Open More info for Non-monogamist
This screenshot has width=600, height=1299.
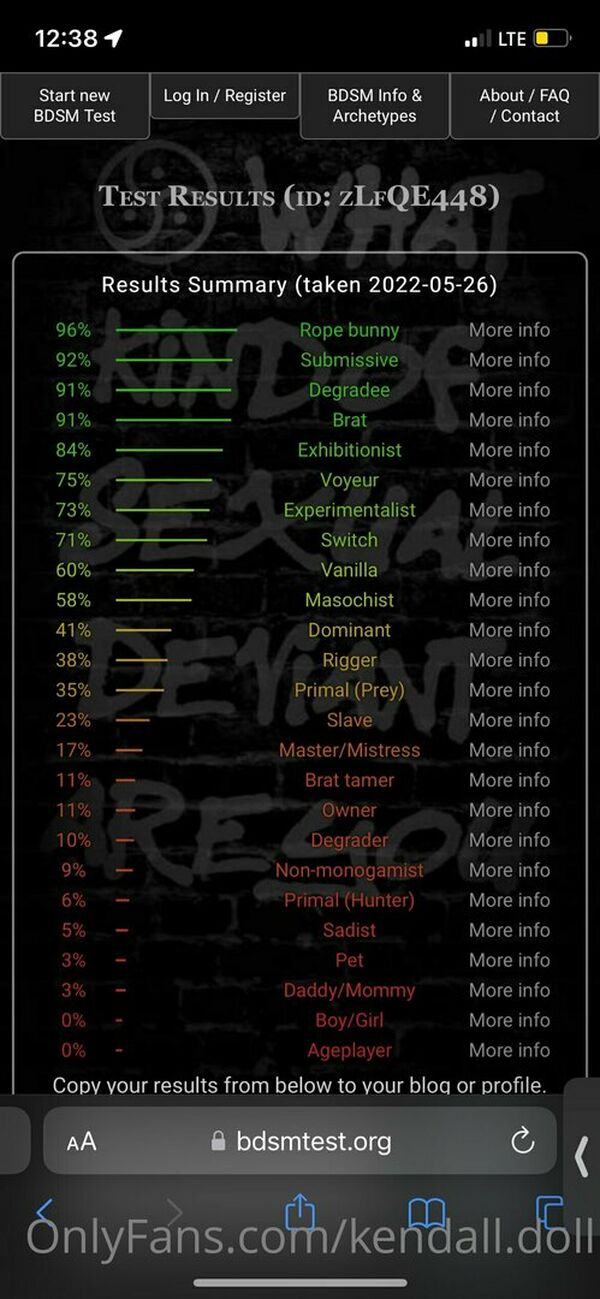pos(509,870)
